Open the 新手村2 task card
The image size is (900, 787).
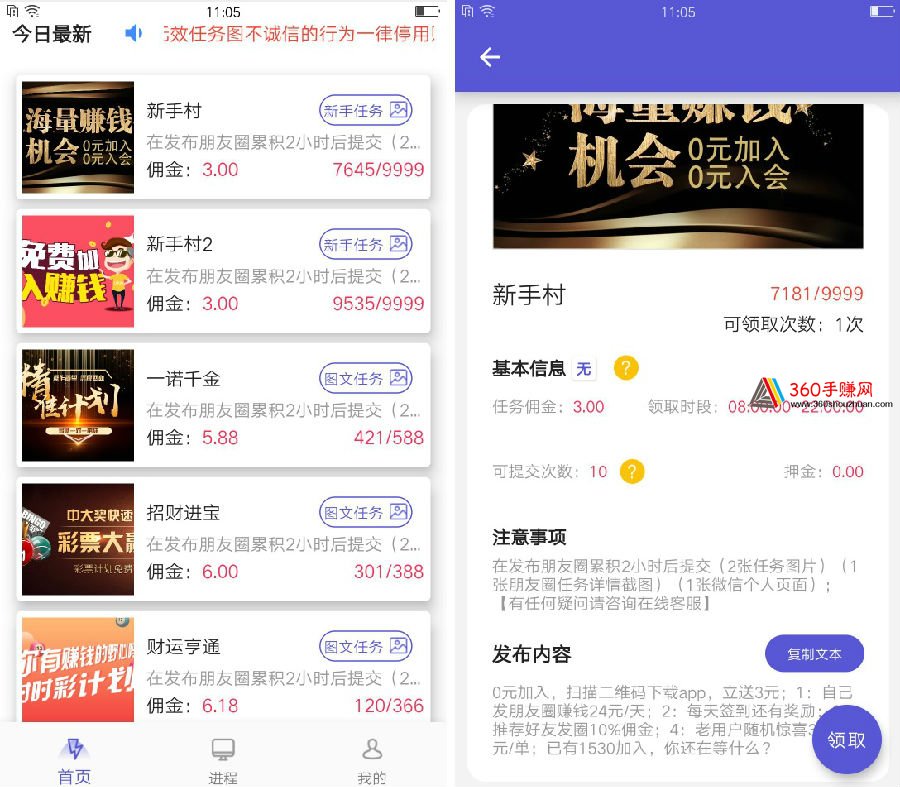pos(224,271)
